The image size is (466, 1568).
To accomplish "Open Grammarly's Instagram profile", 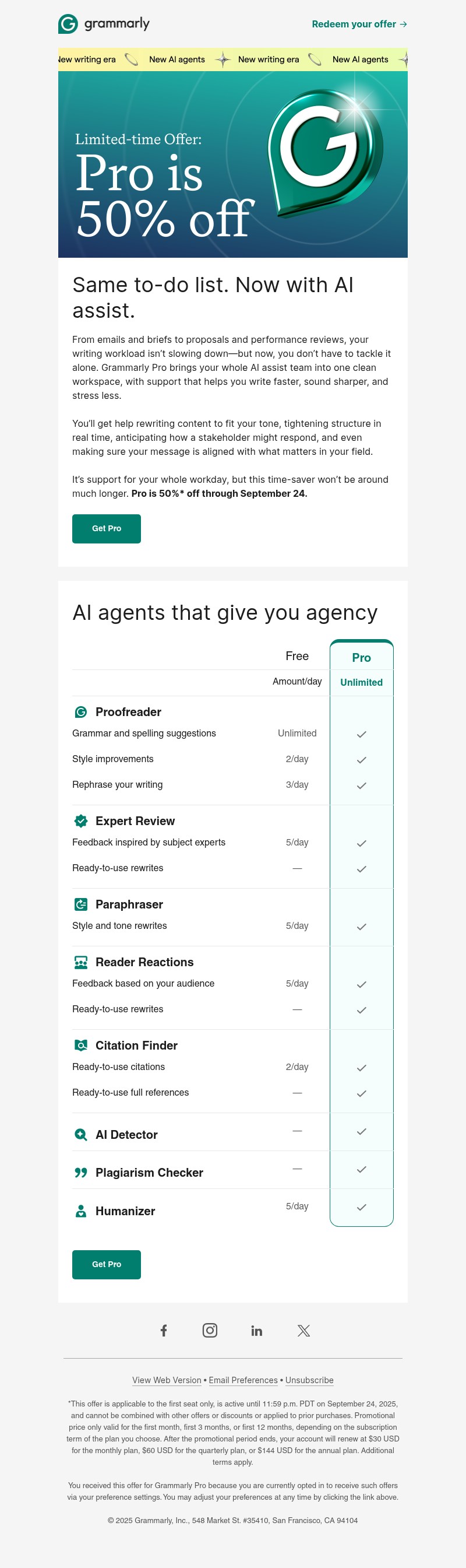I will pos(210,1331).
